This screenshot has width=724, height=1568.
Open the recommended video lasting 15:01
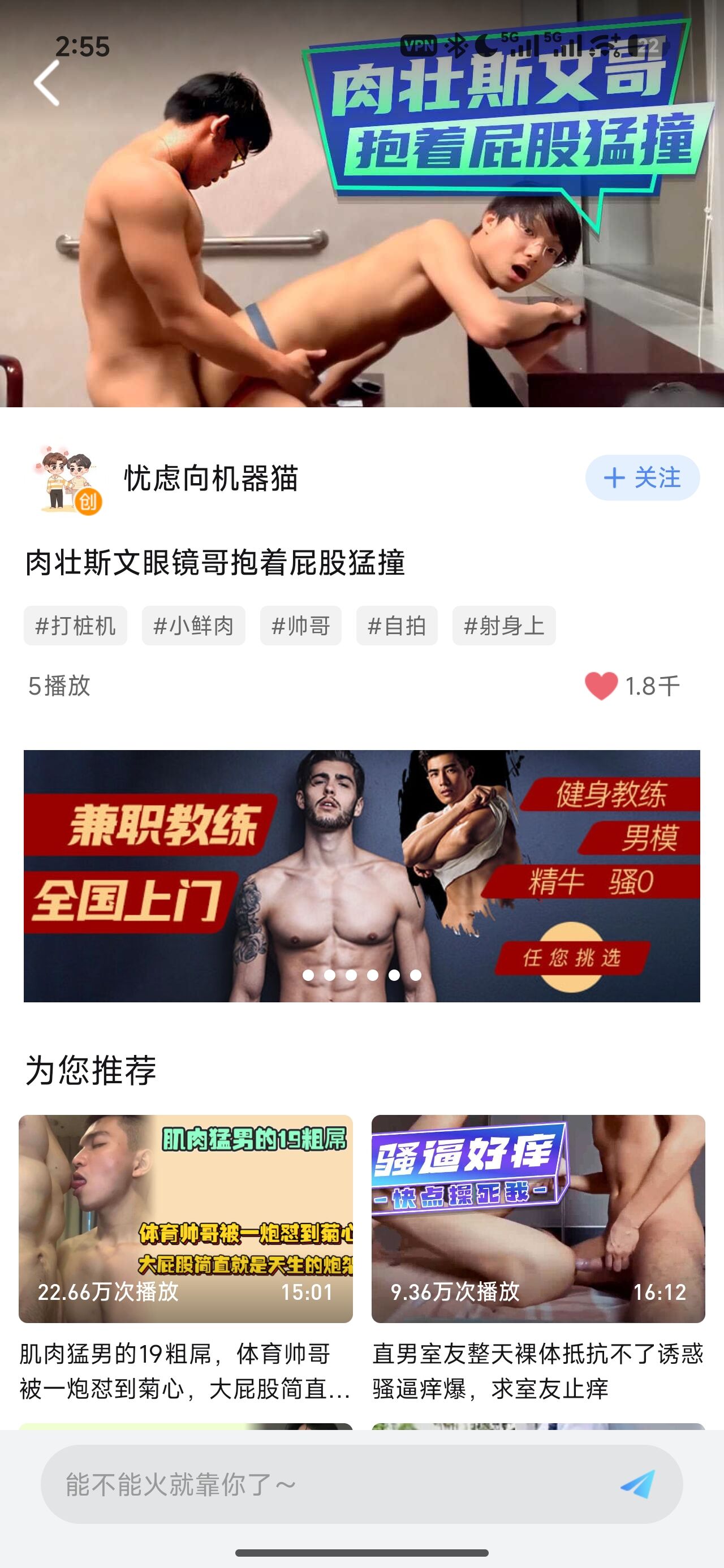tap(186, 1218)
